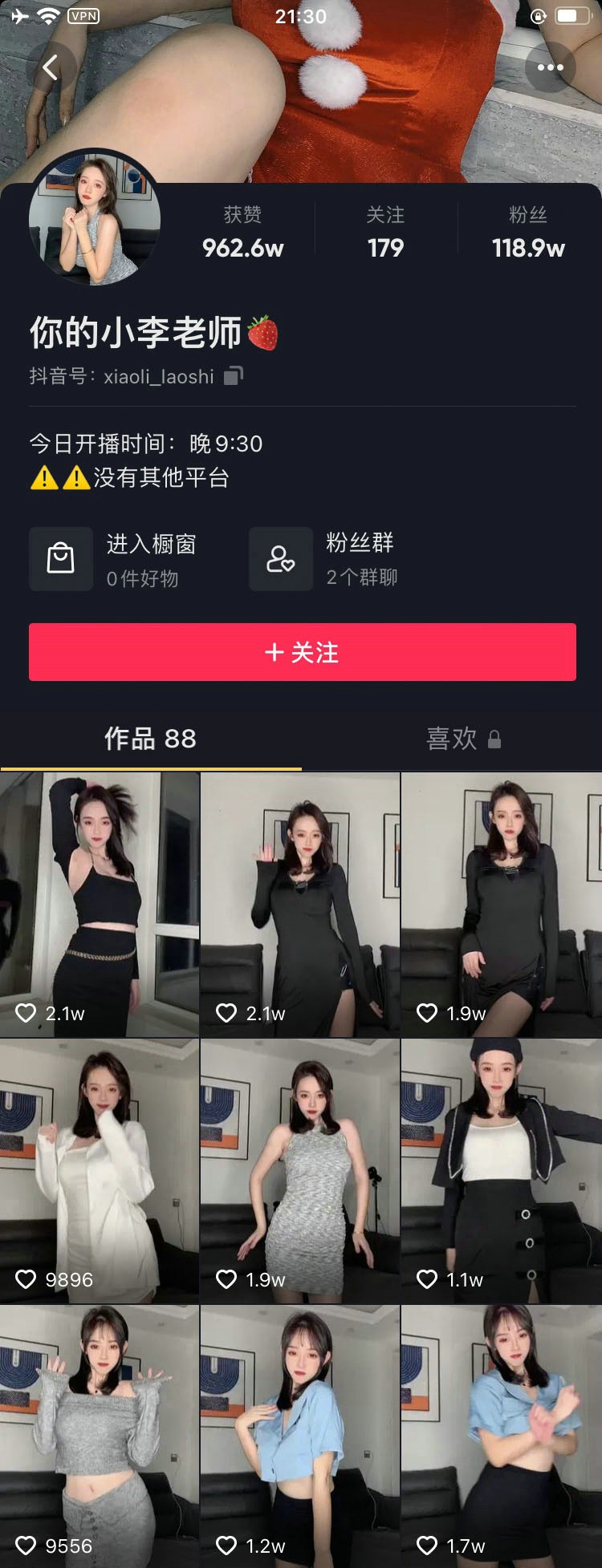
Task: Switch to the 喜欢 tab
Action: pyautogui.click(x=462, y=739)
